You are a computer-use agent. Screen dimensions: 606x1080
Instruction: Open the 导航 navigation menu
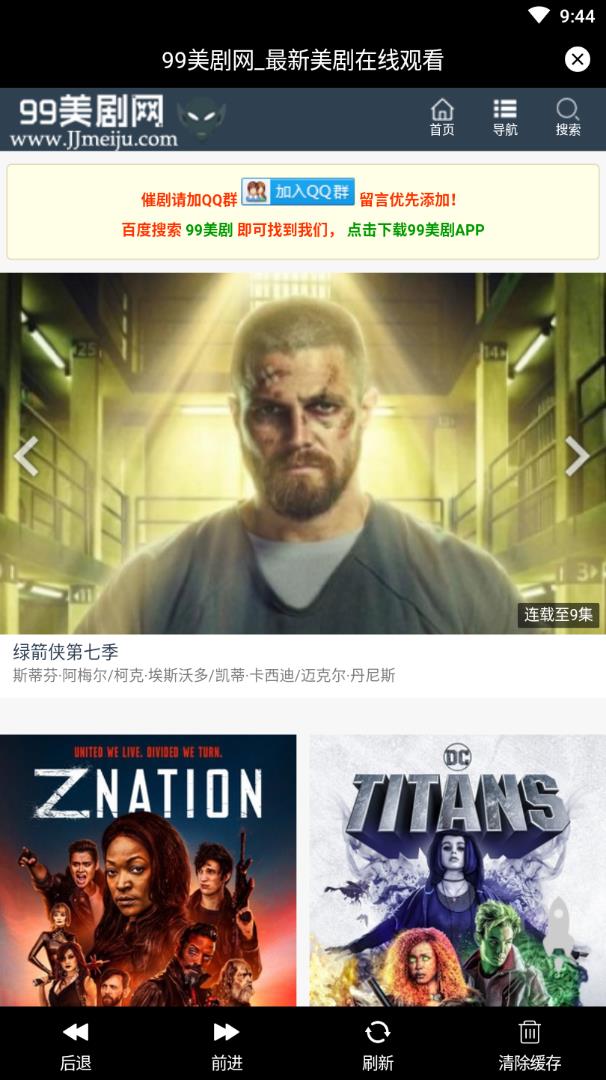(x=505, y=118)
